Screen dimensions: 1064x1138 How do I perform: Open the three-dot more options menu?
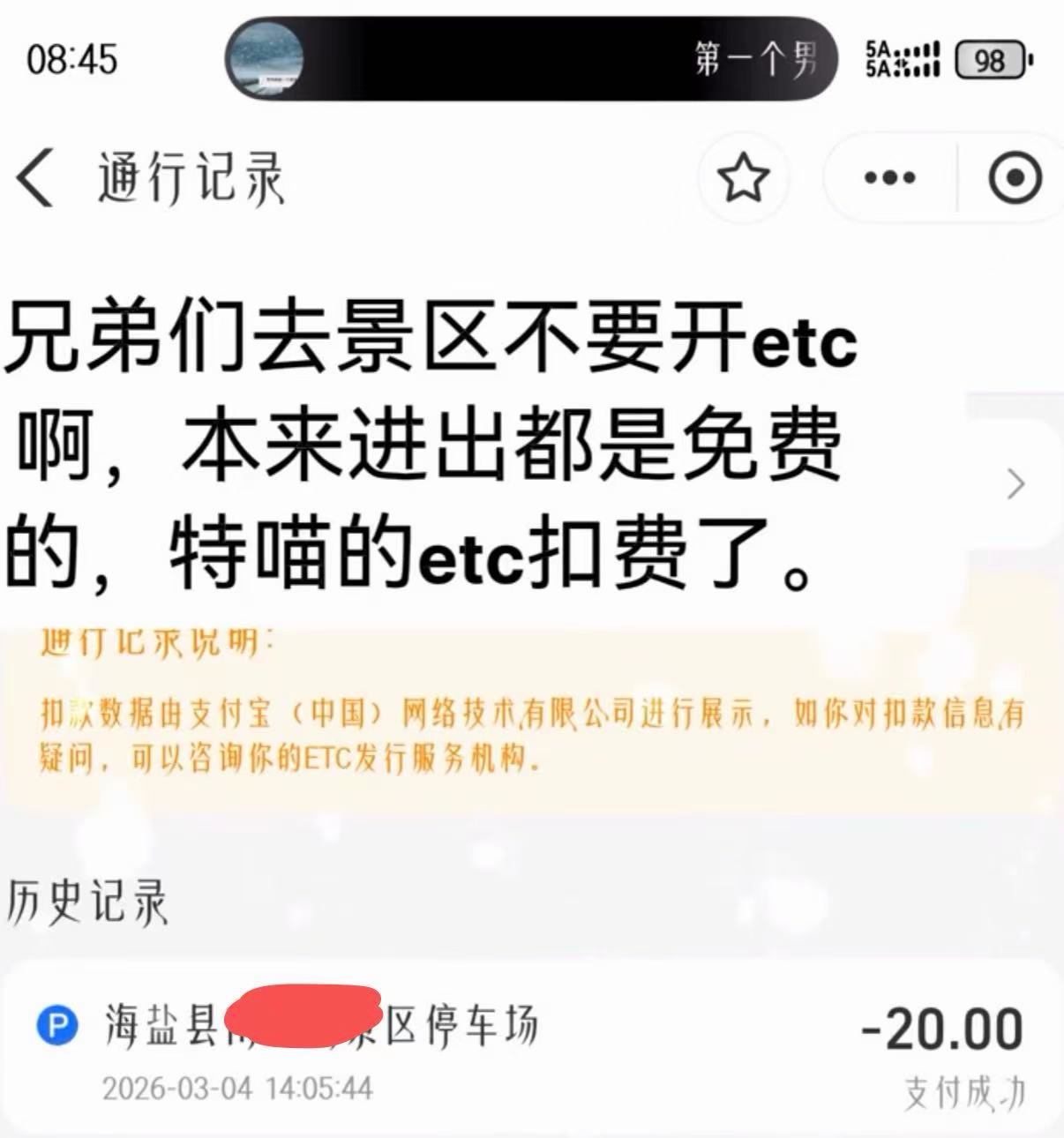pyautogui.click(x=889, y=178)
